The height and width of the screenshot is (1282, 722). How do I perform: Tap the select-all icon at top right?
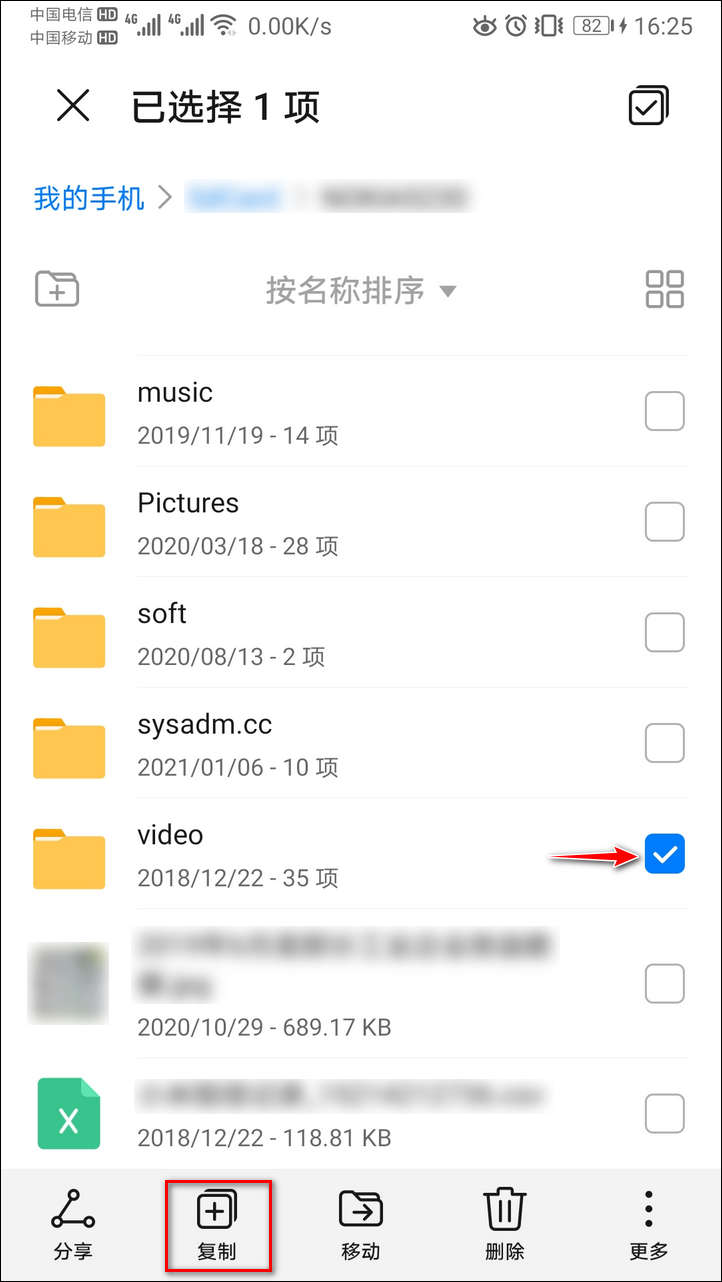(648, 105)
